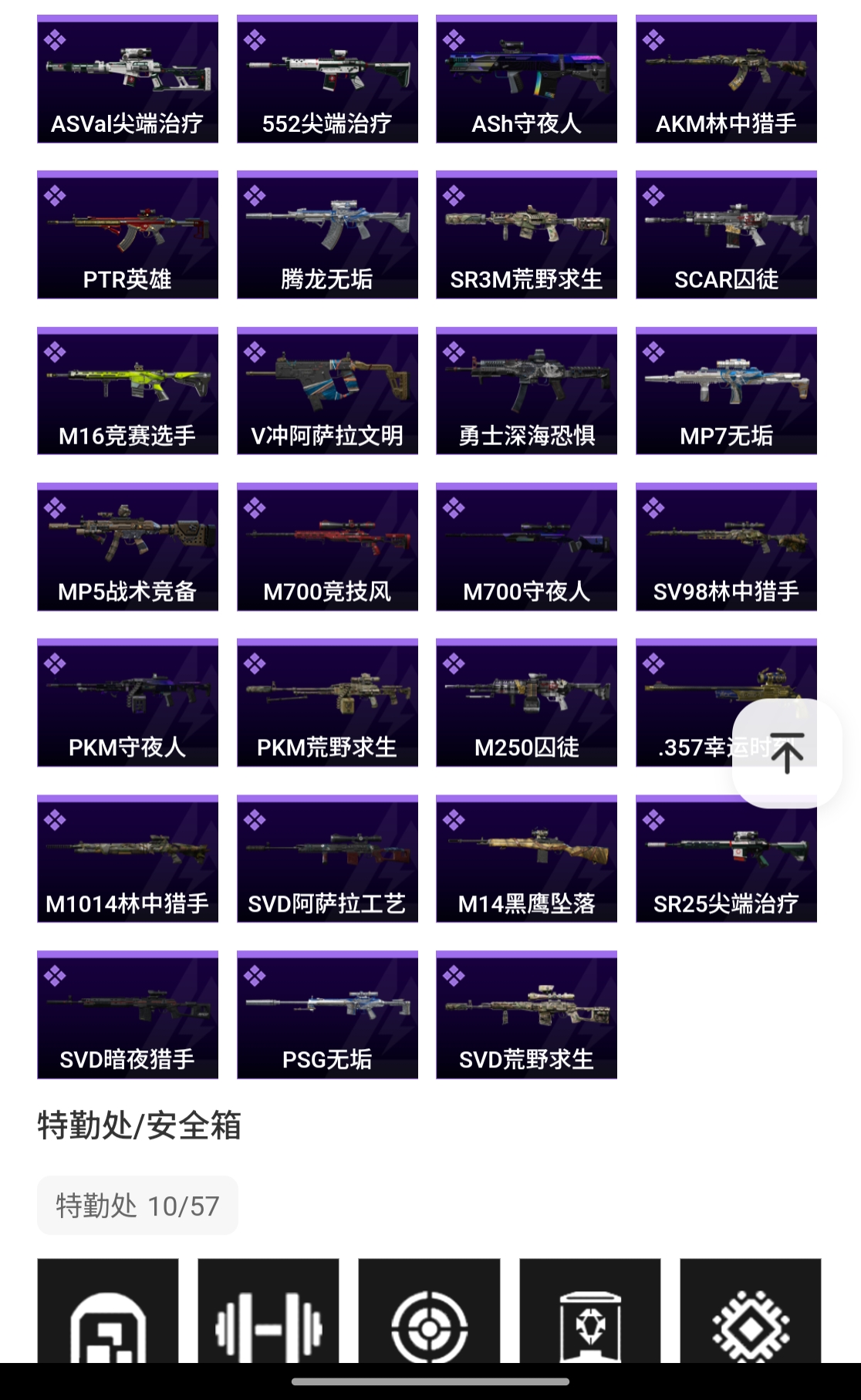This screenshot has height=1400, width=861.
Task: Open AKM林中猎手 weapon tile
Action: point(726,79)
